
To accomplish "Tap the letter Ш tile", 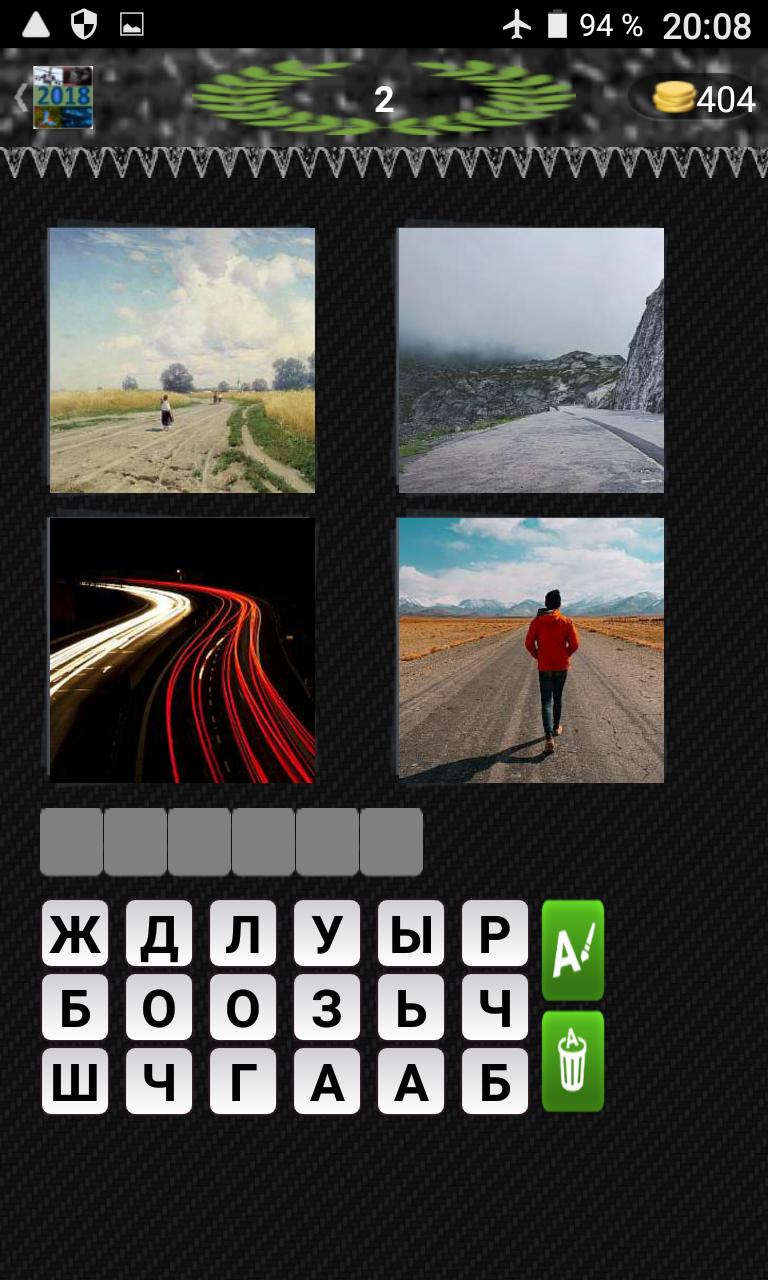I will click(x=75, y=1081).
